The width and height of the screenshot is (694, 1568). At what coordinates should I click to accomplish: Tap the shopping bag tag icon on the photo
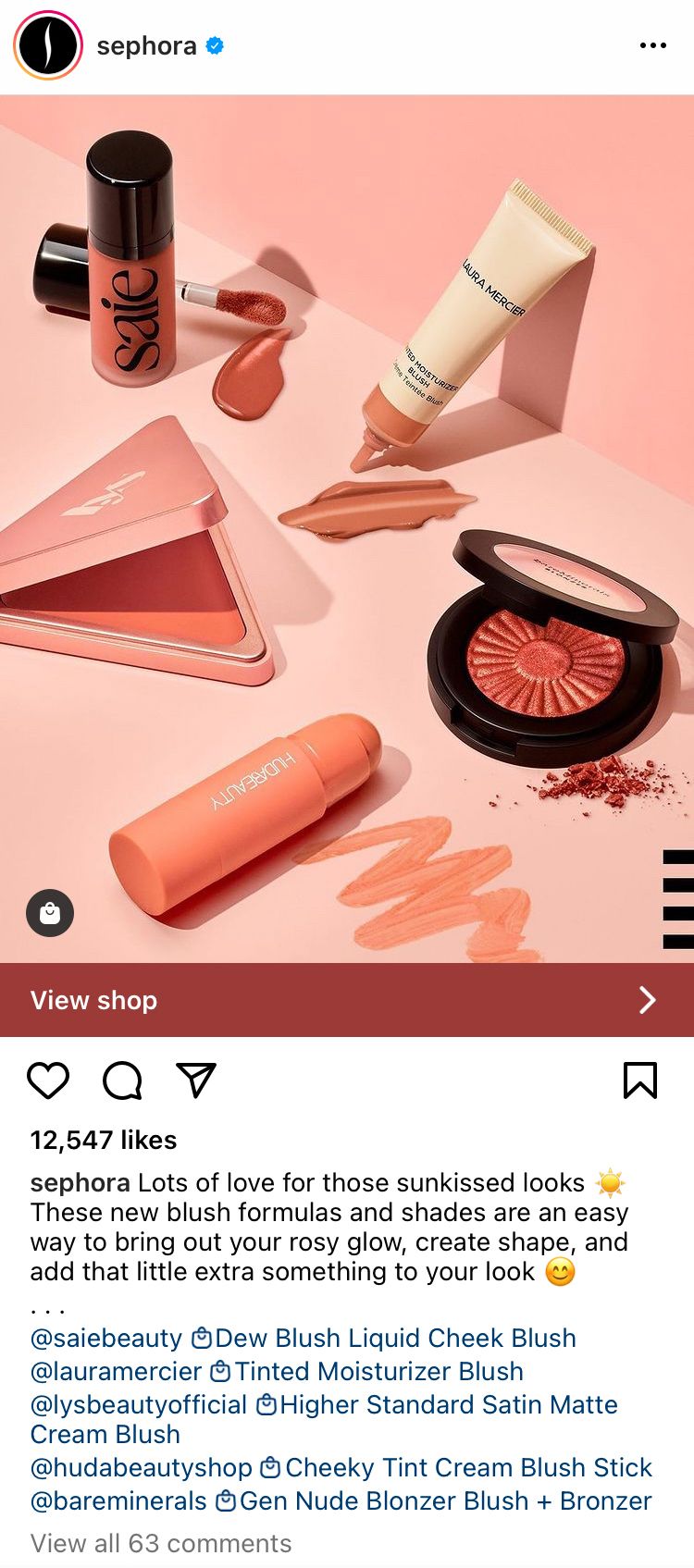tap(50, 913)
